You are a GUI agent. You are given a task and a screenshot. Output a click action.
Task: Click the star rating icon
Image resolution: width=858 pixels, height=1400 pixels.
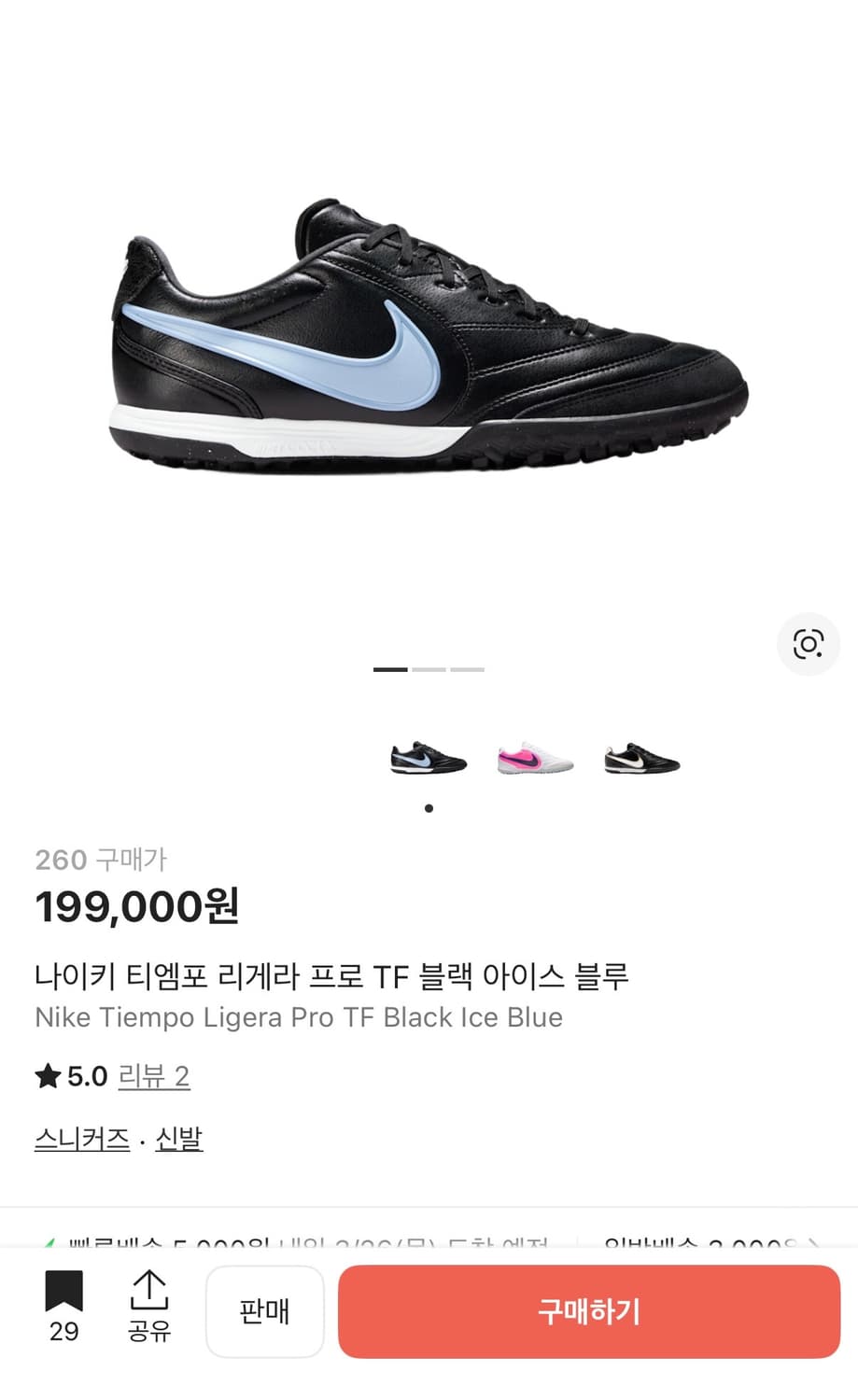49,1075
